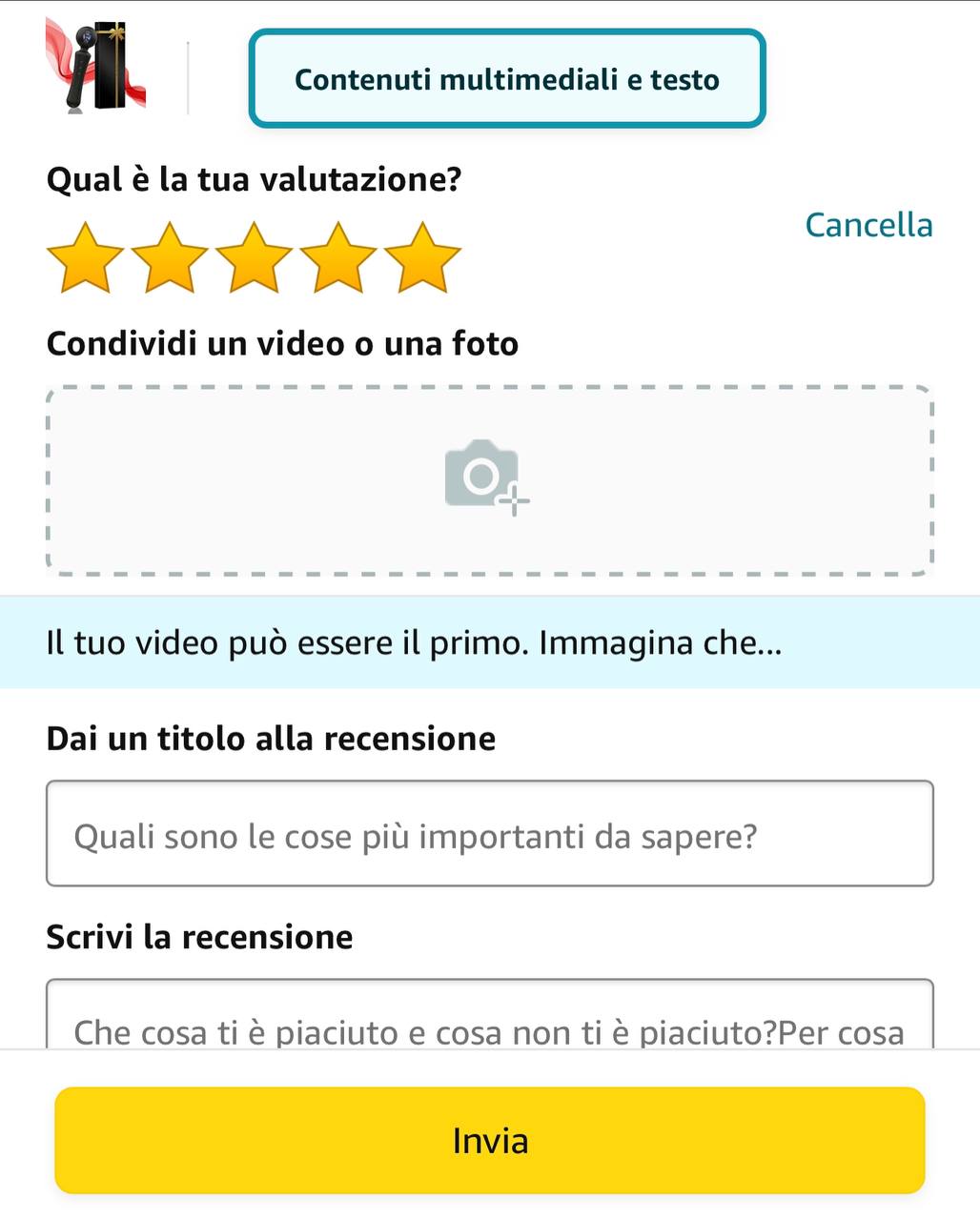Viewport: 980px width, 1220px height.
Task: Set the rating to two stars
Action: coord(170,258)
